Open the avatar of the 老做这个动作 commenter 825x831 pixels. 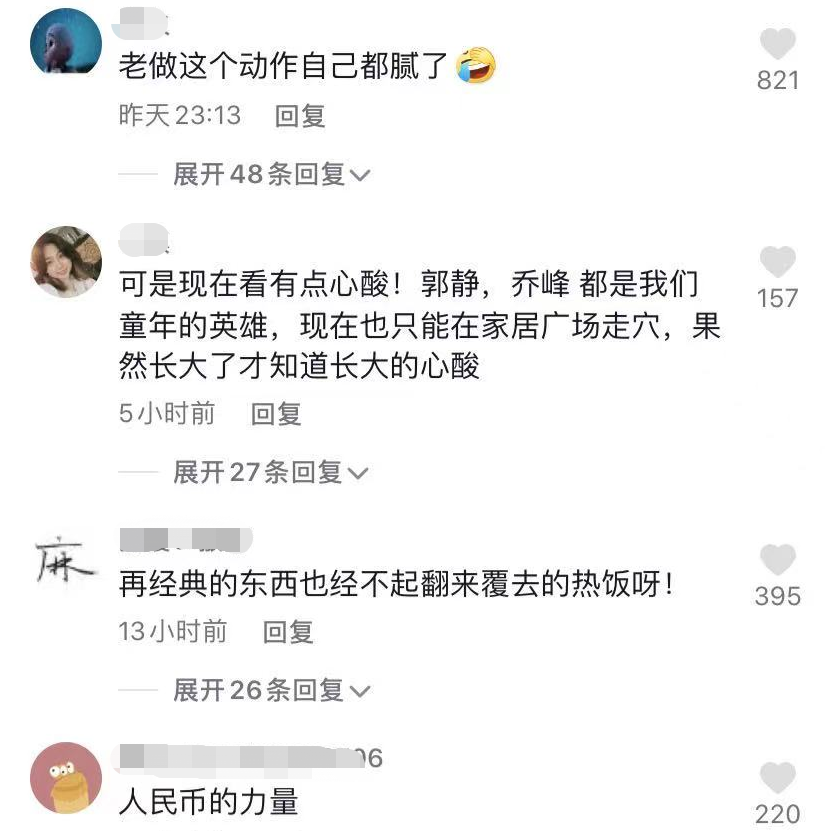67,41
